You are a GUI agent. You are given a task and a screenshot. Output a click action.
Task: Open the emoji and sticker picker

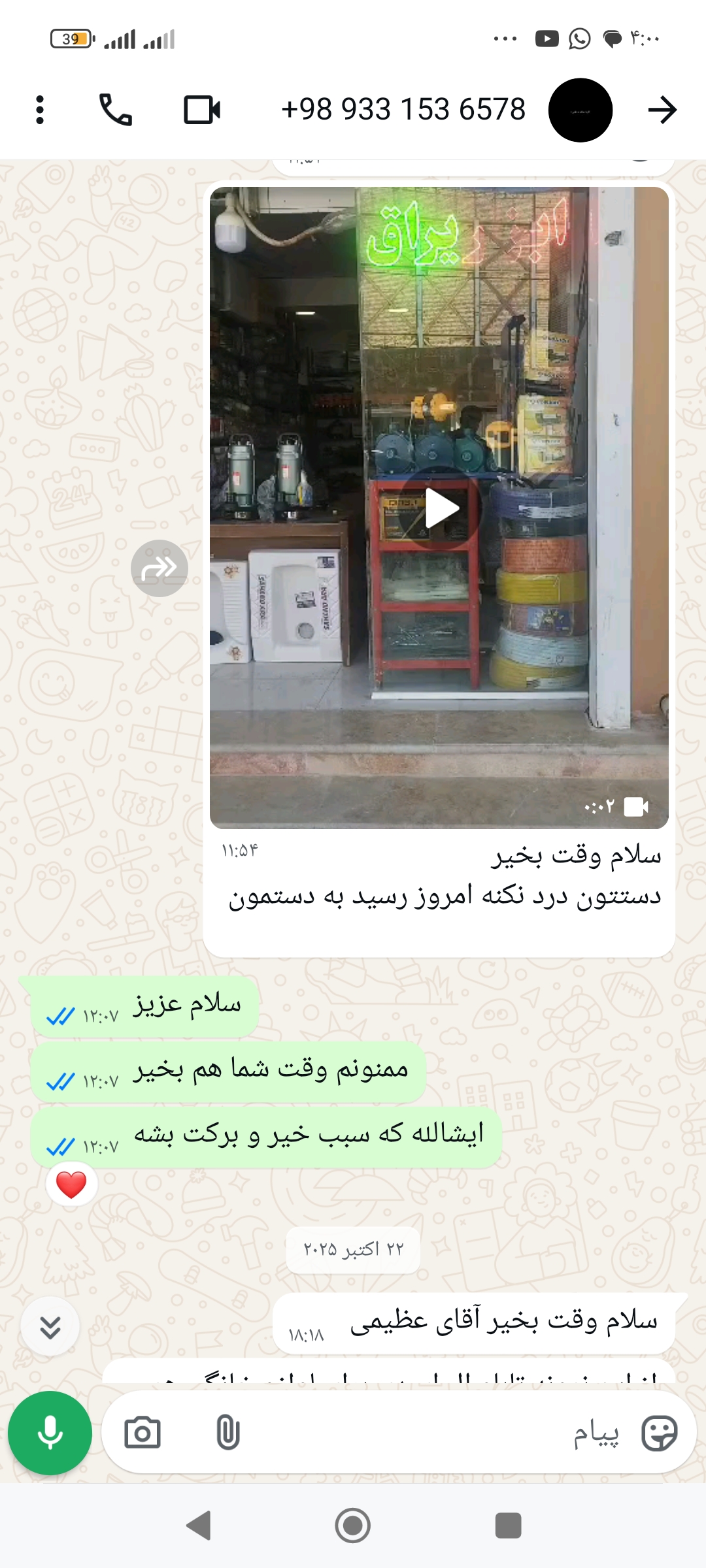point(659,1433)
